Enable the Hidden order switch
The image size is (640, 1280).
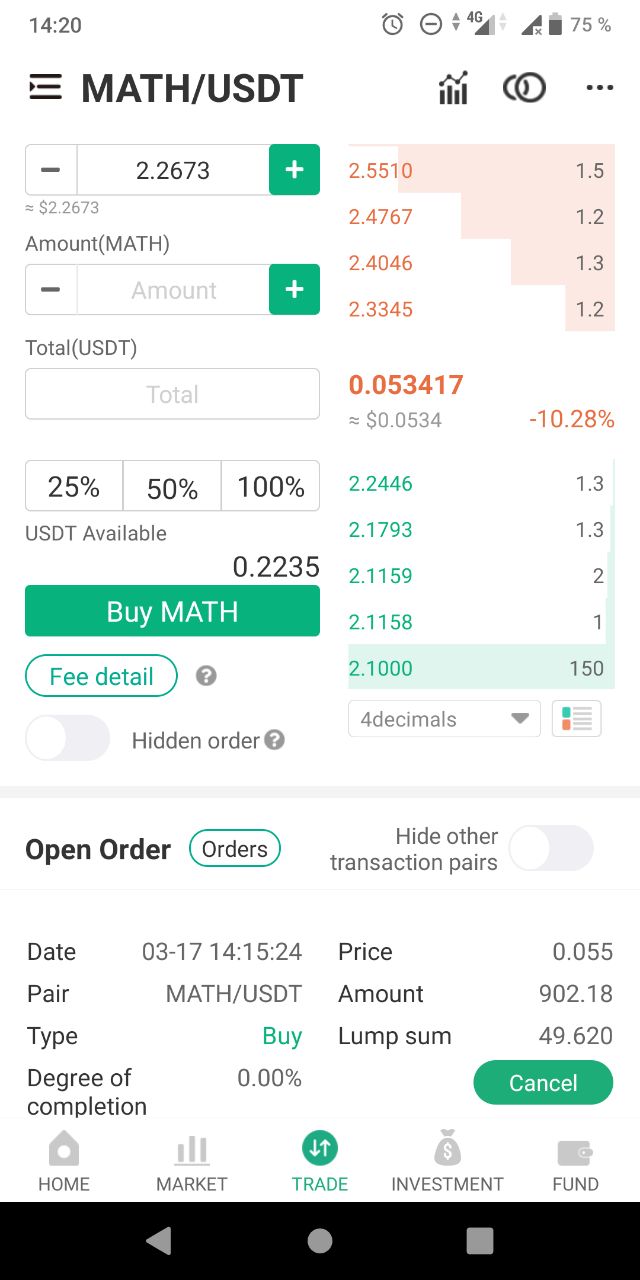(x=67, y=738)
